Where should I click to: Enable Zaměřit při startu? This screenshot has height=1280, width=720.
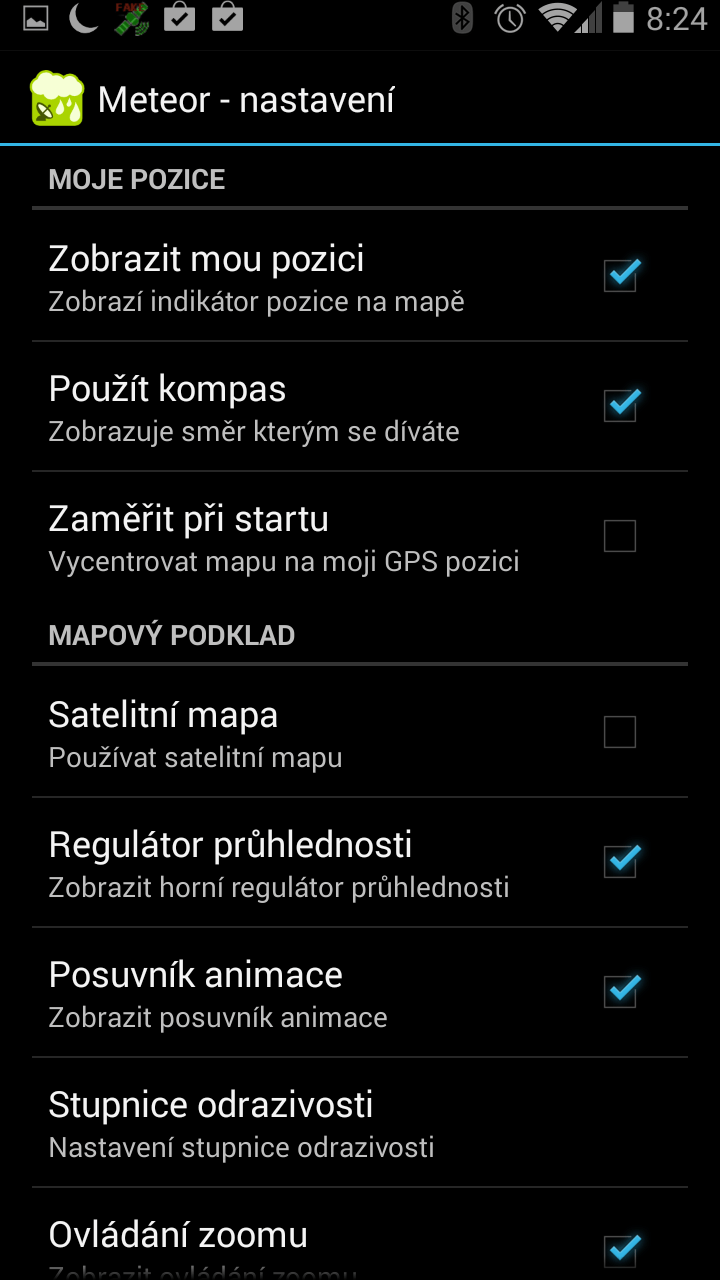coord(620,536)
